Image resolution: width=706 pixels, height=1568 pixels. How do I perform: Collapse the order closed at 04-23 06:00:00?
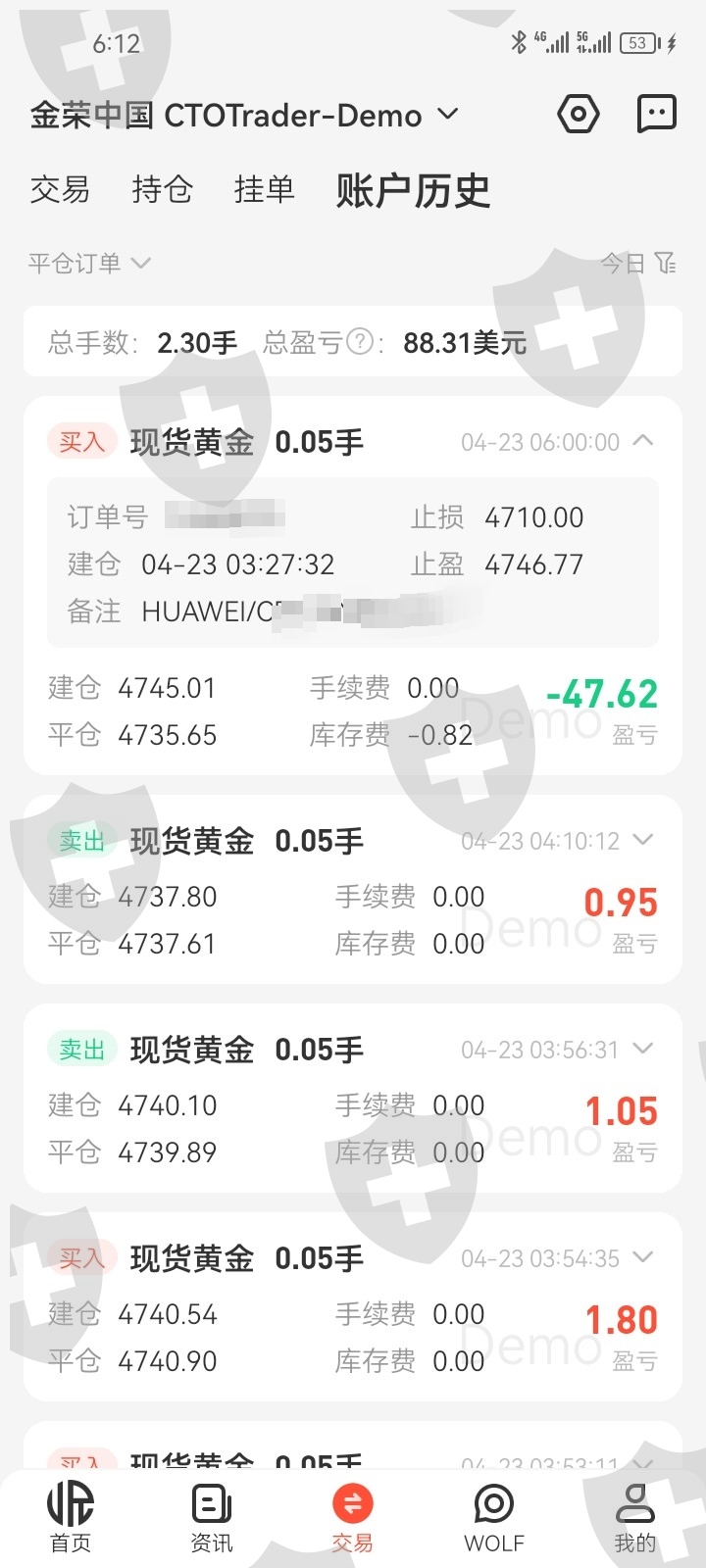click(x=643, y=441)
